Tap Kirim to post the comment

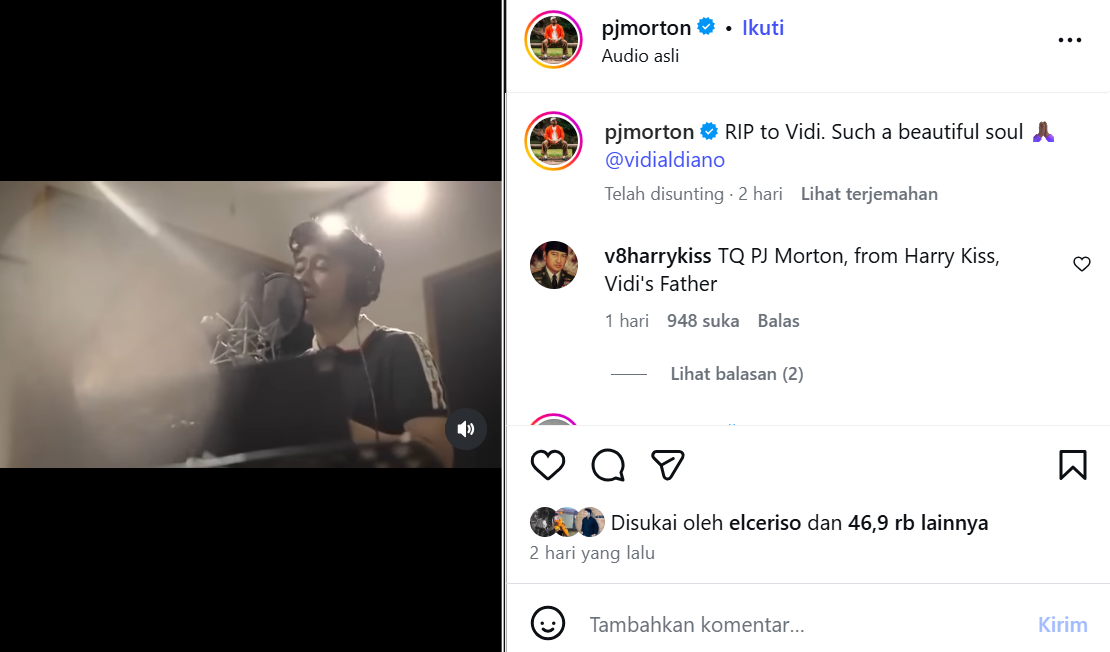(1062, 625)
